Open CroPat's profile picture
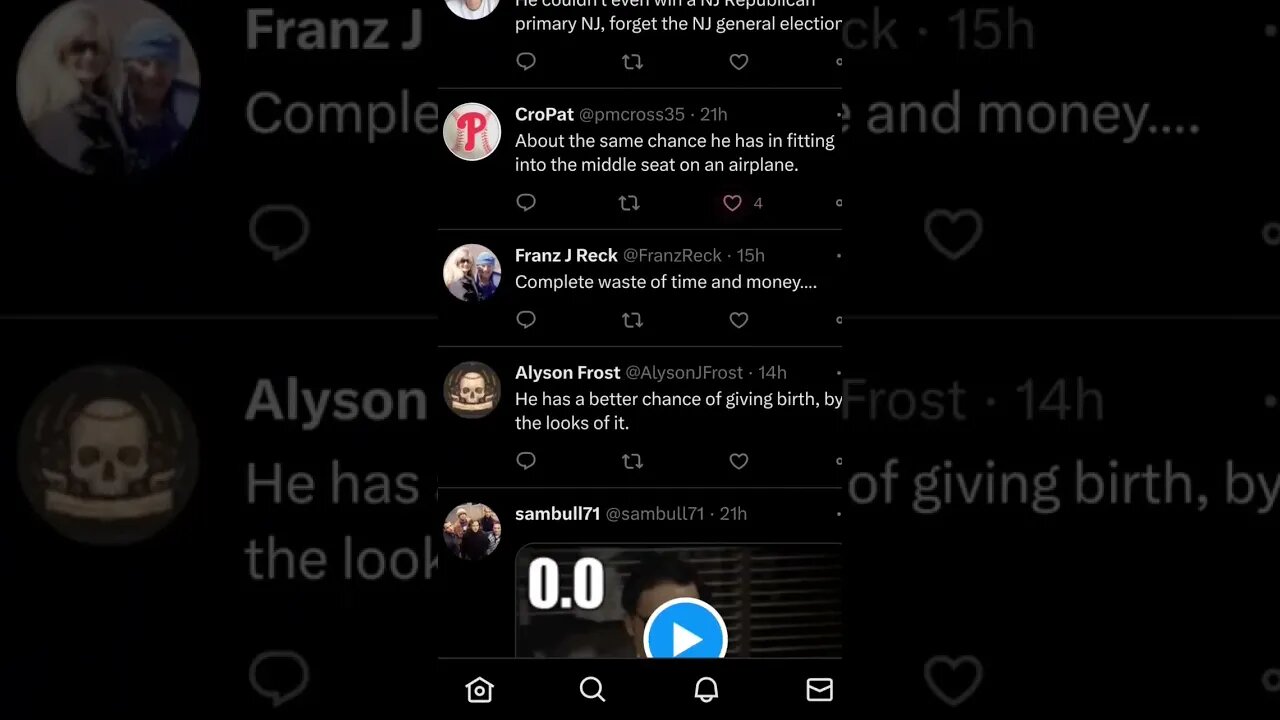Viewport: 1280px width, 720px height. tap(472, 131)
